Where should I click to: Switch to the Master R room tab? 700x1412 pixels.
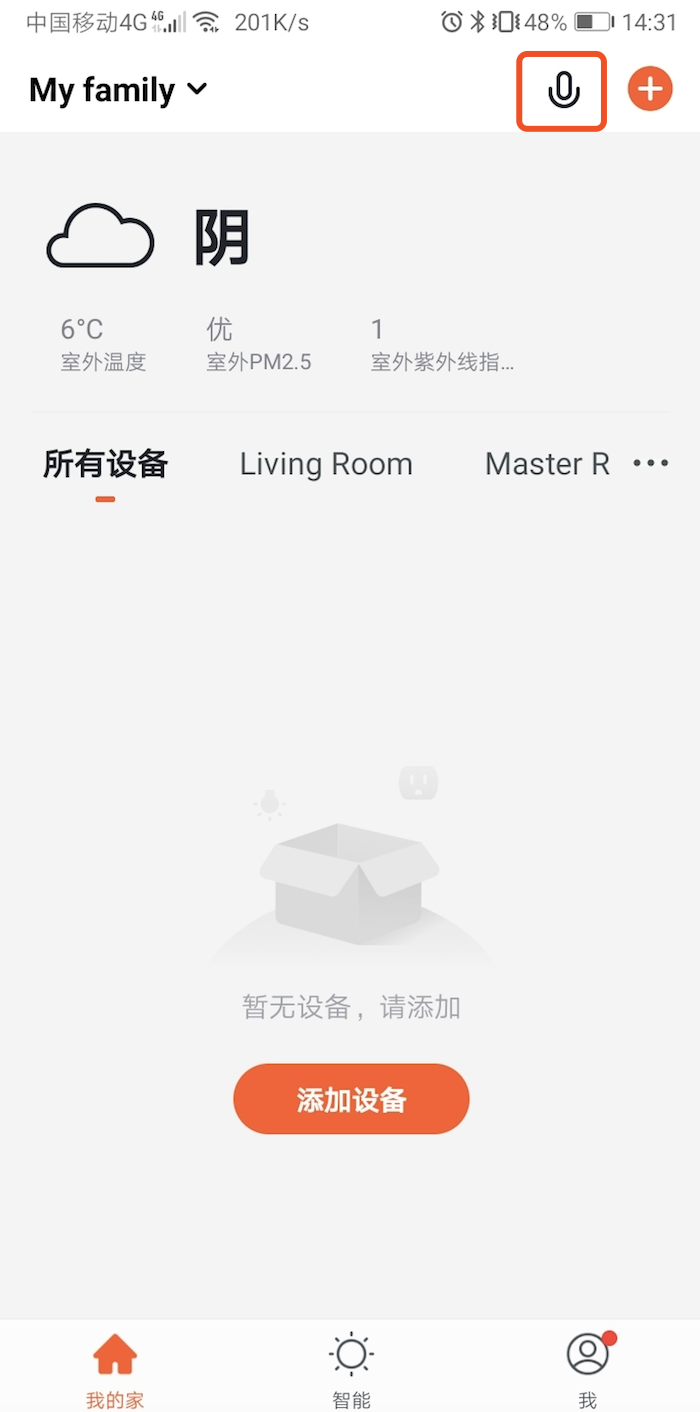[546, 465]
